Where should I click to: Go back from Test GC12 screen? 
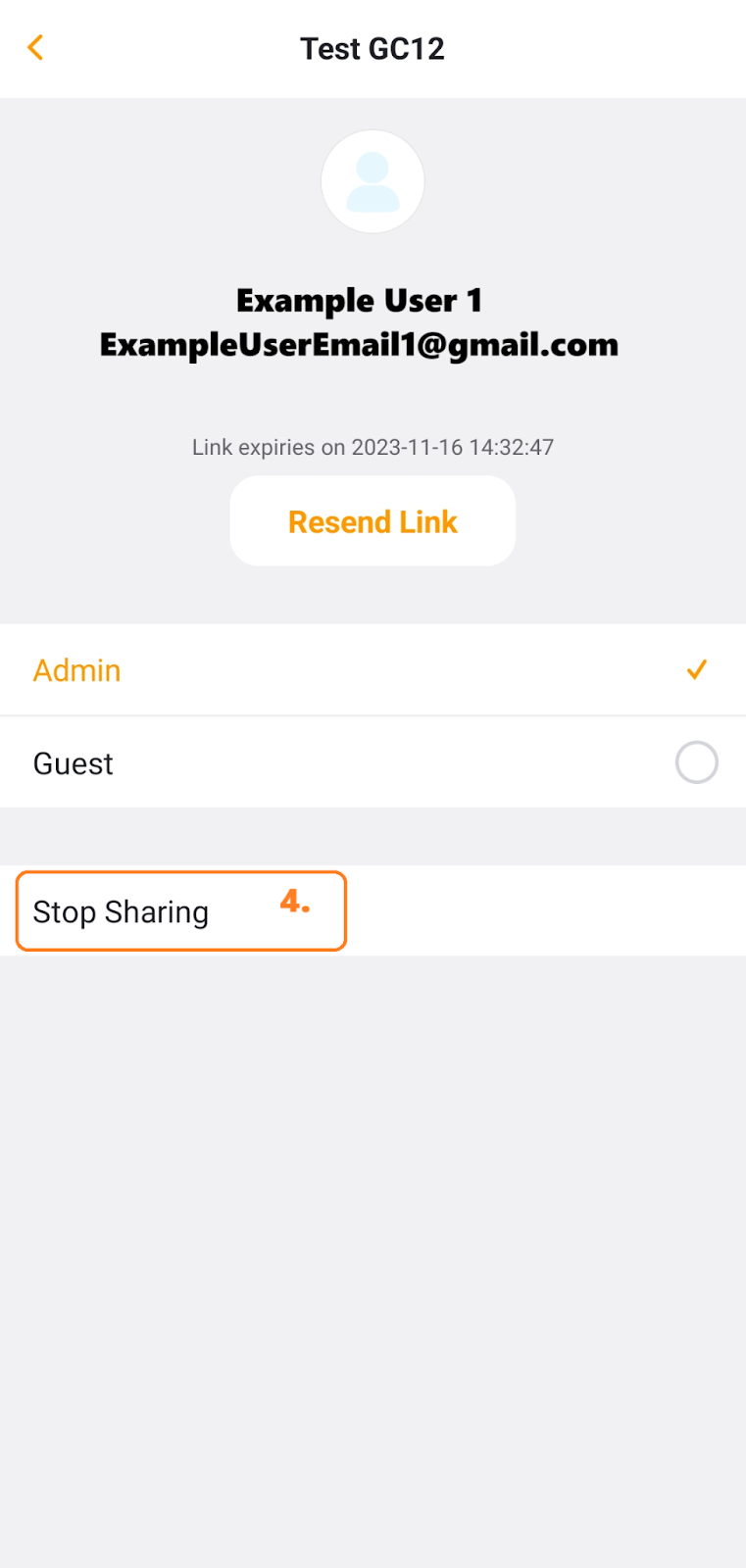pos(35,47)
